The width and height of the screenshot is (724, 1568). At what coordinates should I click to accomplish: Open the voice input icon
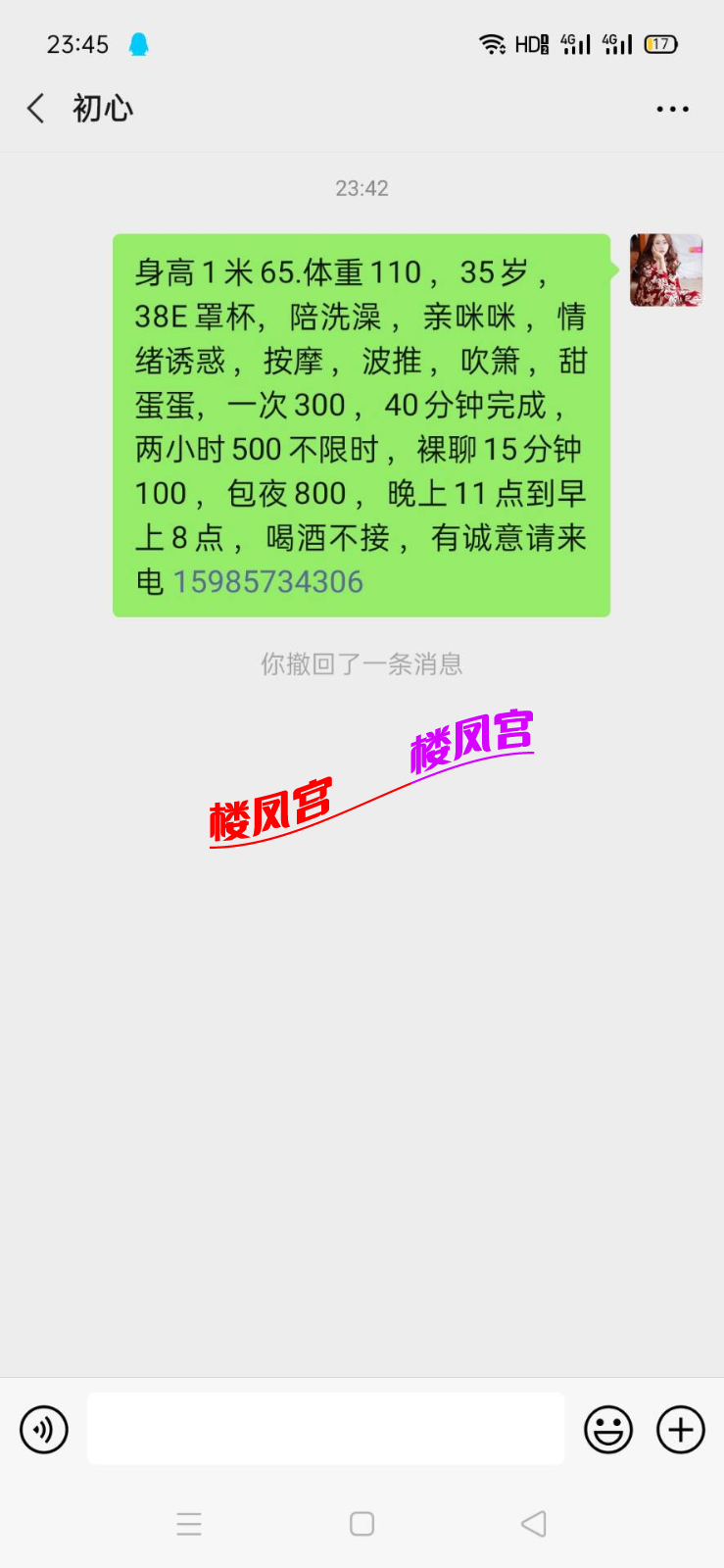[43, 1429]
